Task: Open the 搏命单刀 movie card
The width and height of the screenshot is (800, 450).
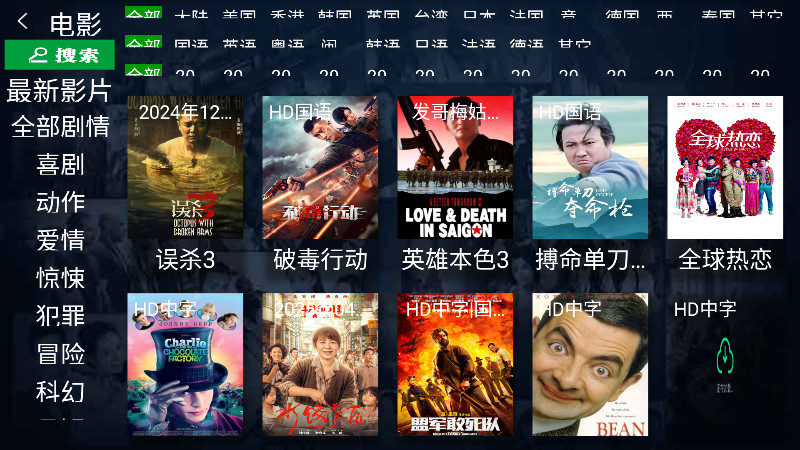Action: pos(590,168)
